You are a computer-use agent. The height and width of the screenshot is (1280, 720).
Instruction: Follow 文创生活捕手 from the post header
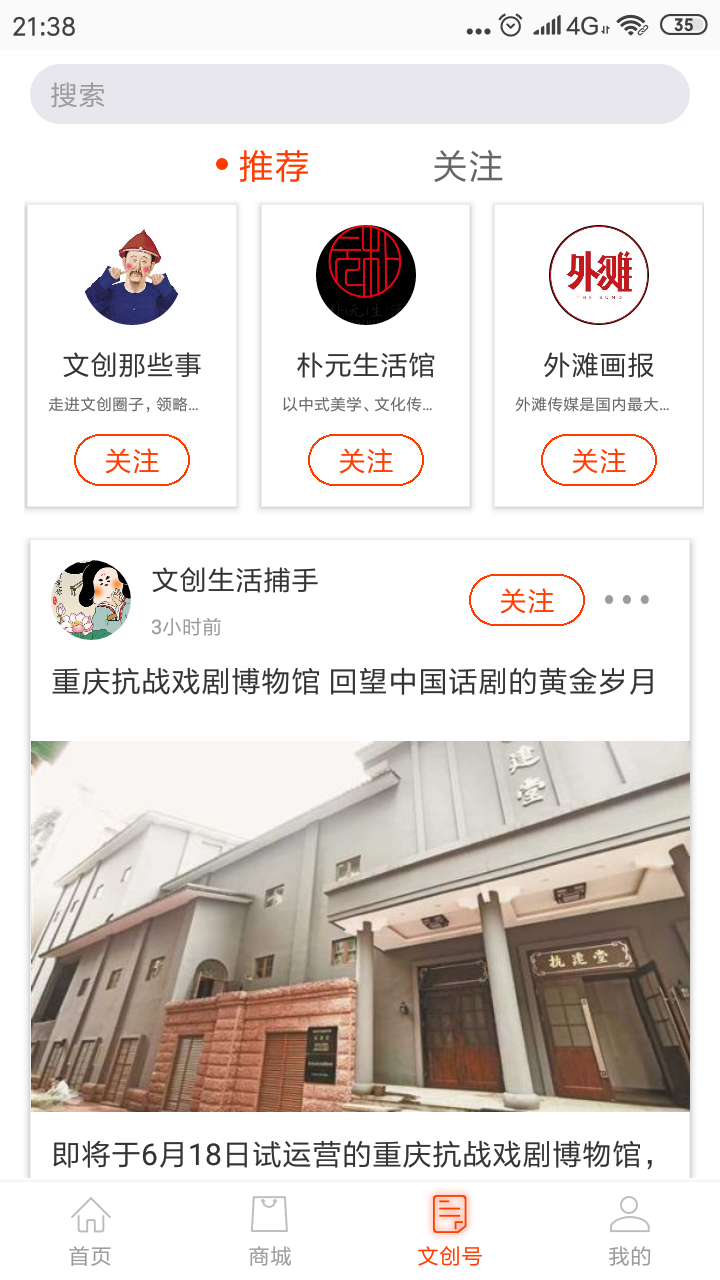tap(527, 600)
